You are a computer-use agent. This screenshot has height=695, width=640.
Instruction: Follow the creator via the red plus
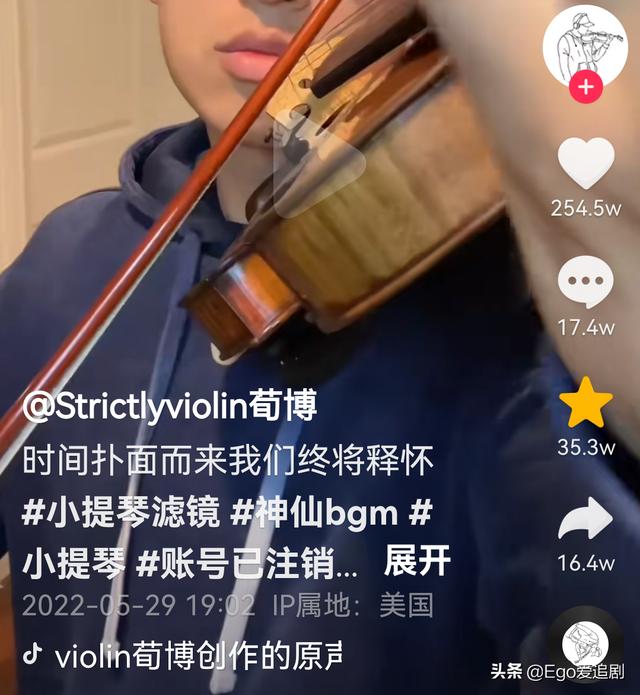(x=585, y=87)
